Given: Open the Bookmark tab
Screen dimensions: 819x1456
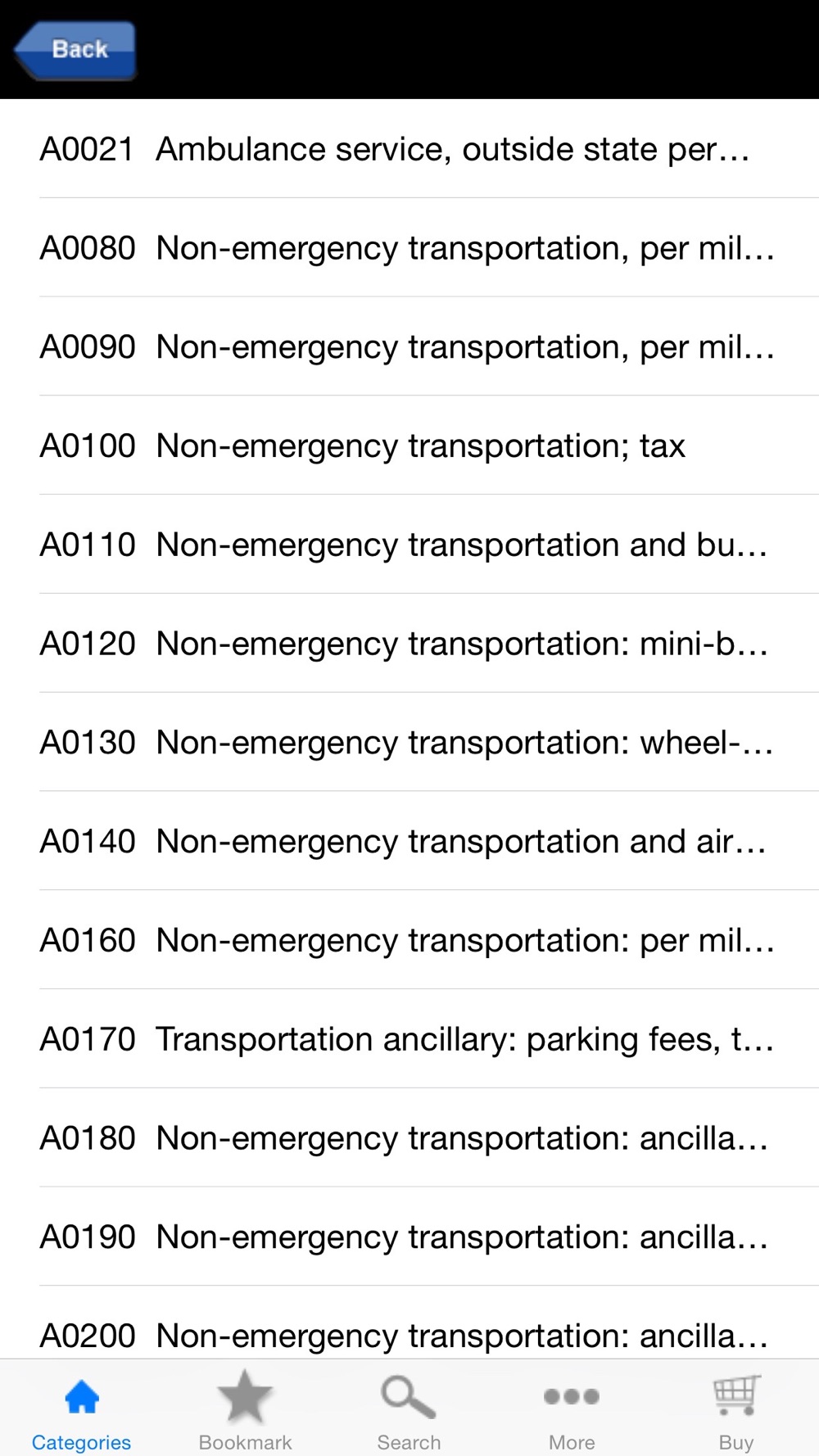Looking at the screenshot, I should click(x=245, y=1409).
